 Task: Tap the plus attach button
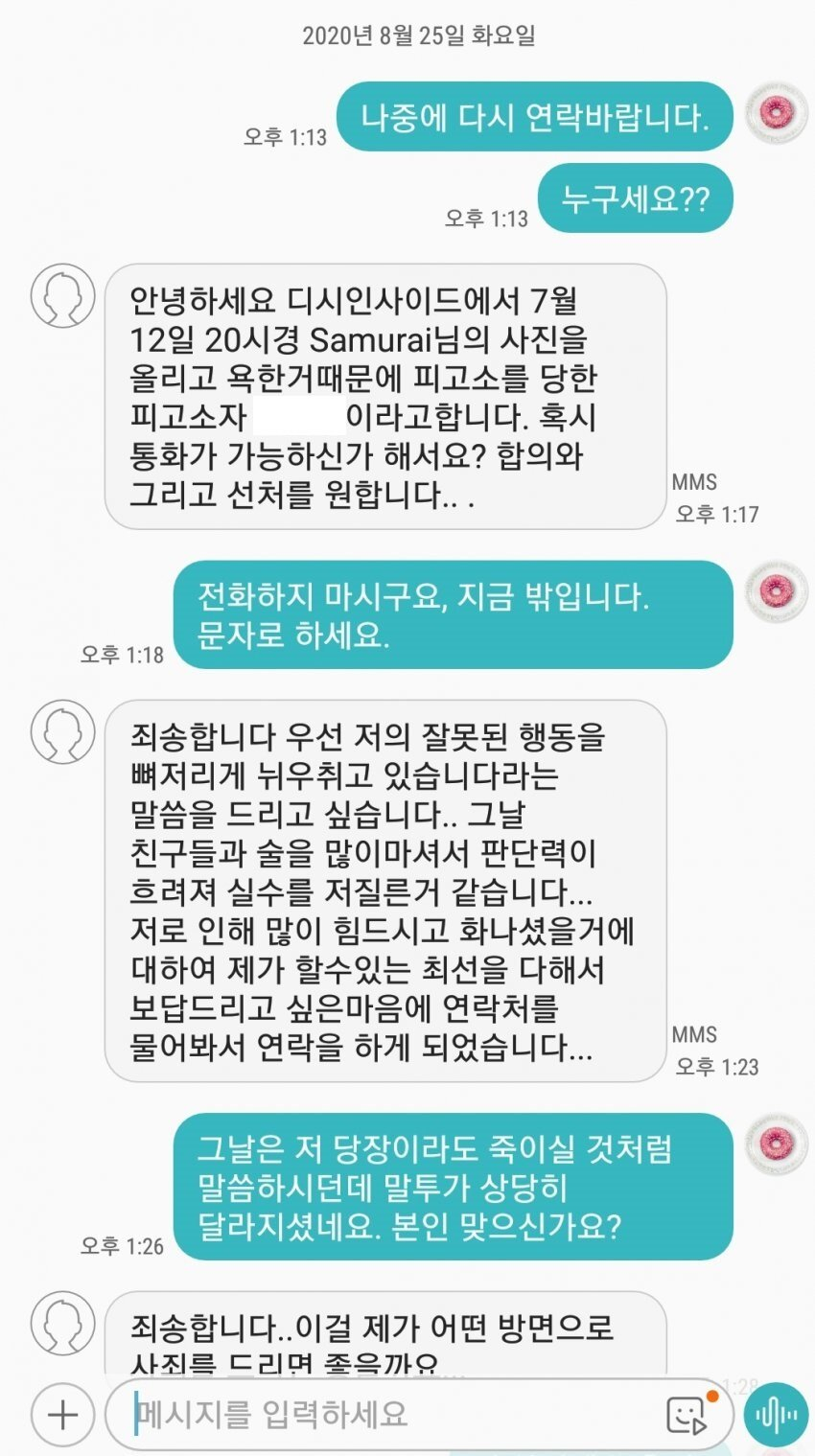62,1414
